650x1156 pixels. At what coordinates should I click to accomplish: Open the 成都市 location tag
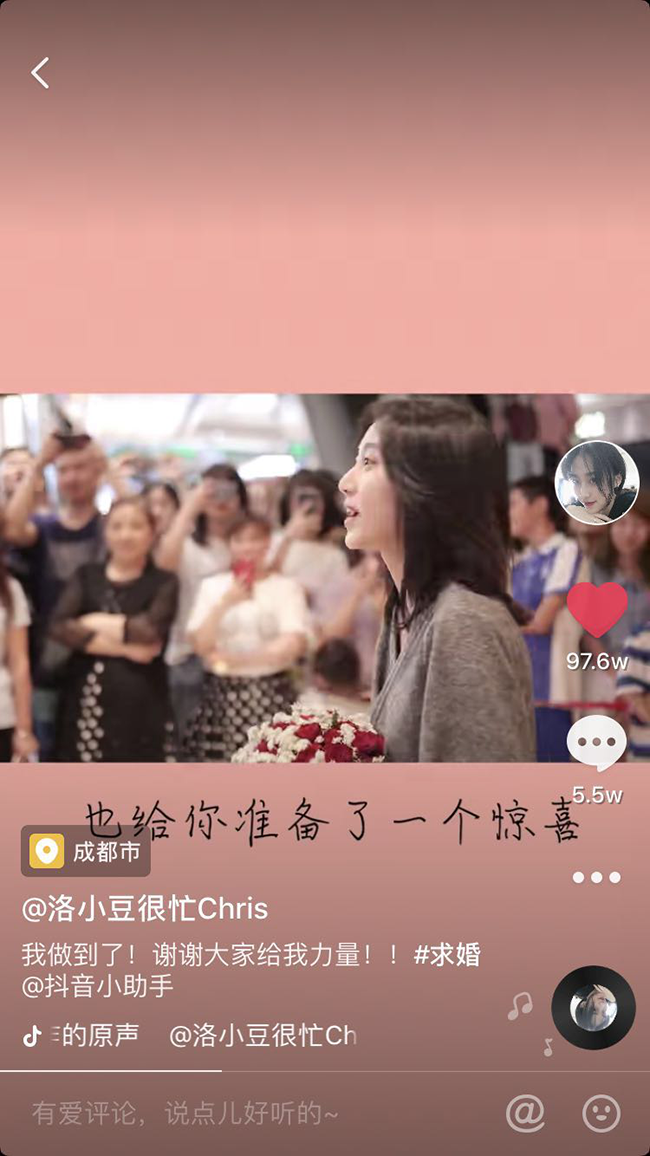pyautogui.click(x=87, y=852)
